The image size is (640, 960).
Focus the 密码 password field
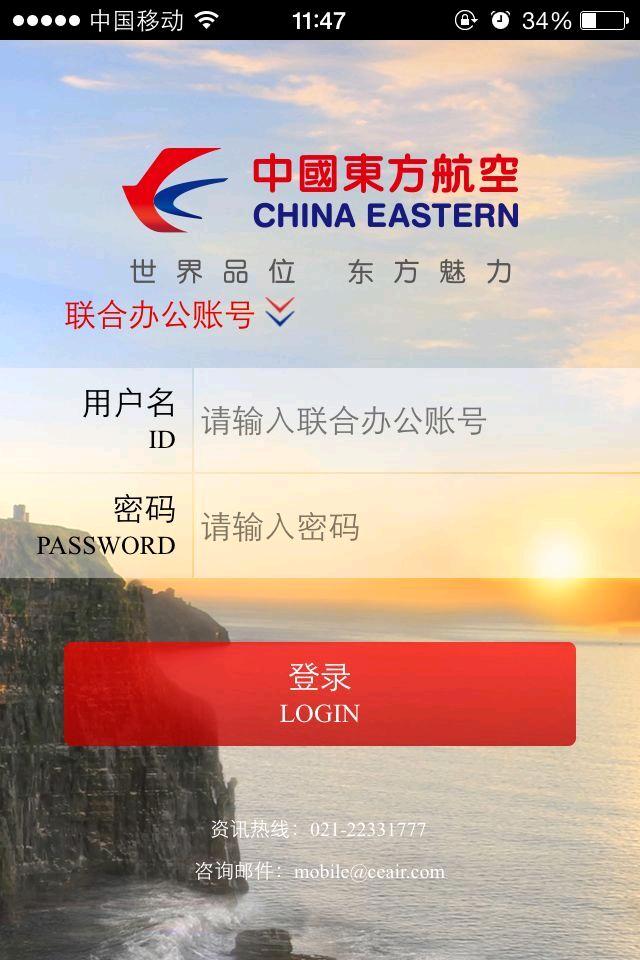tap(415, 527)
